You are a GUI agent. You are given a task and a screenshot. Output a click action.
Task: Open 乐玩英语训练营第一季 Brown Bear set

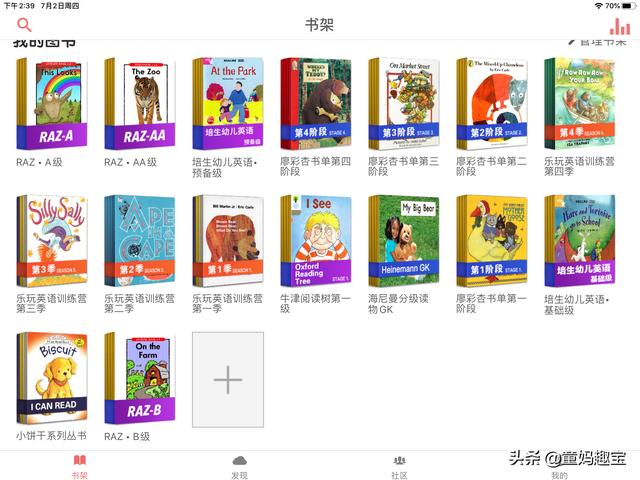pyautogui.click(x=228, y=241)
